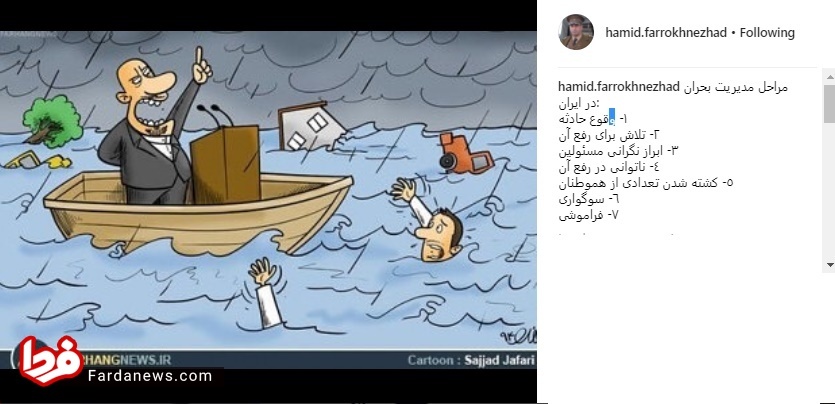Open hamid.farrokhnezhad profile from the header username
The width and height of the screenshot is (835, 404).
666,32
